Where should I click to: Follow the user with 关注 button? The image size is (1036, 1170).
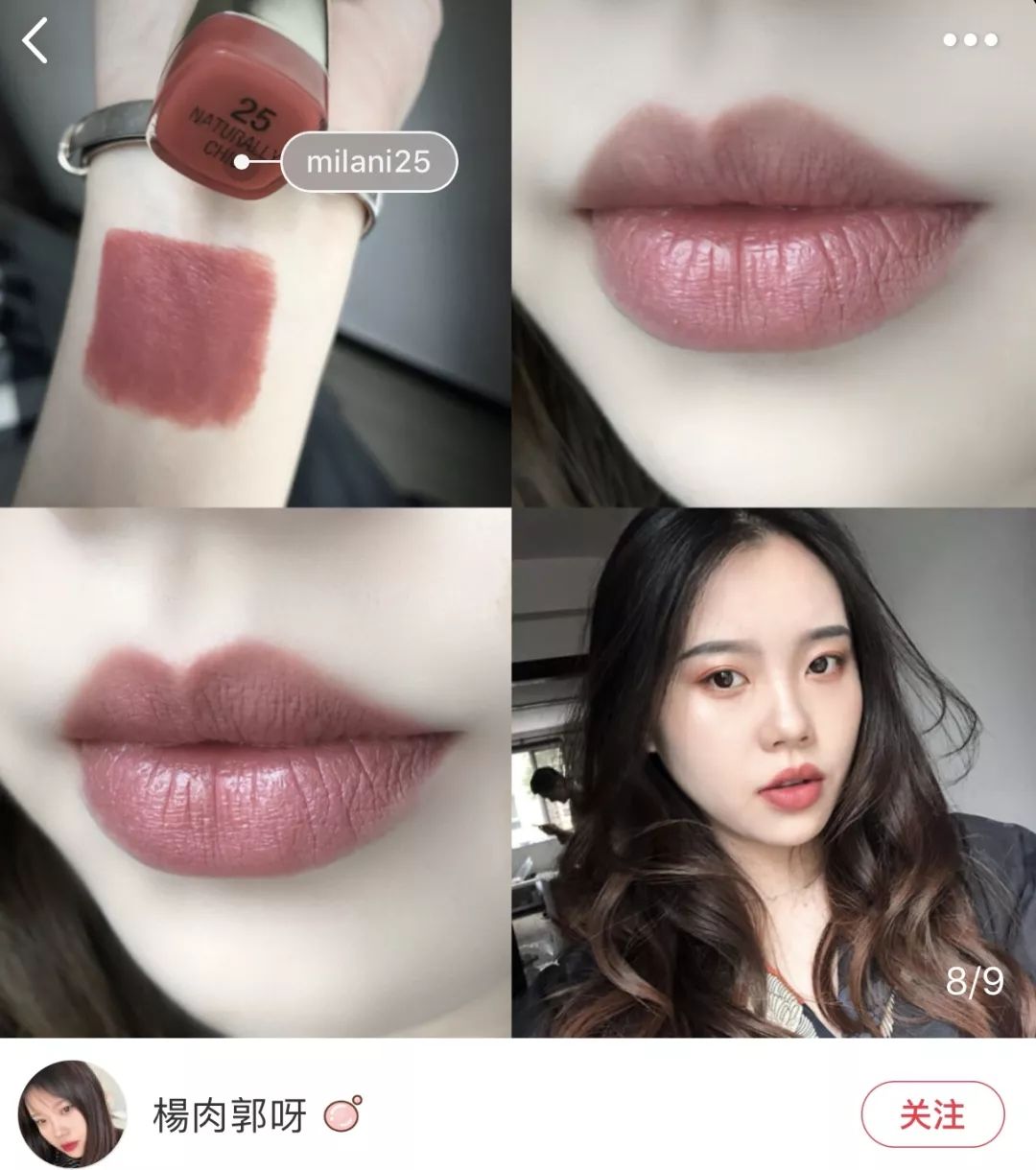pyautogui.click(x=932, y=1114)
